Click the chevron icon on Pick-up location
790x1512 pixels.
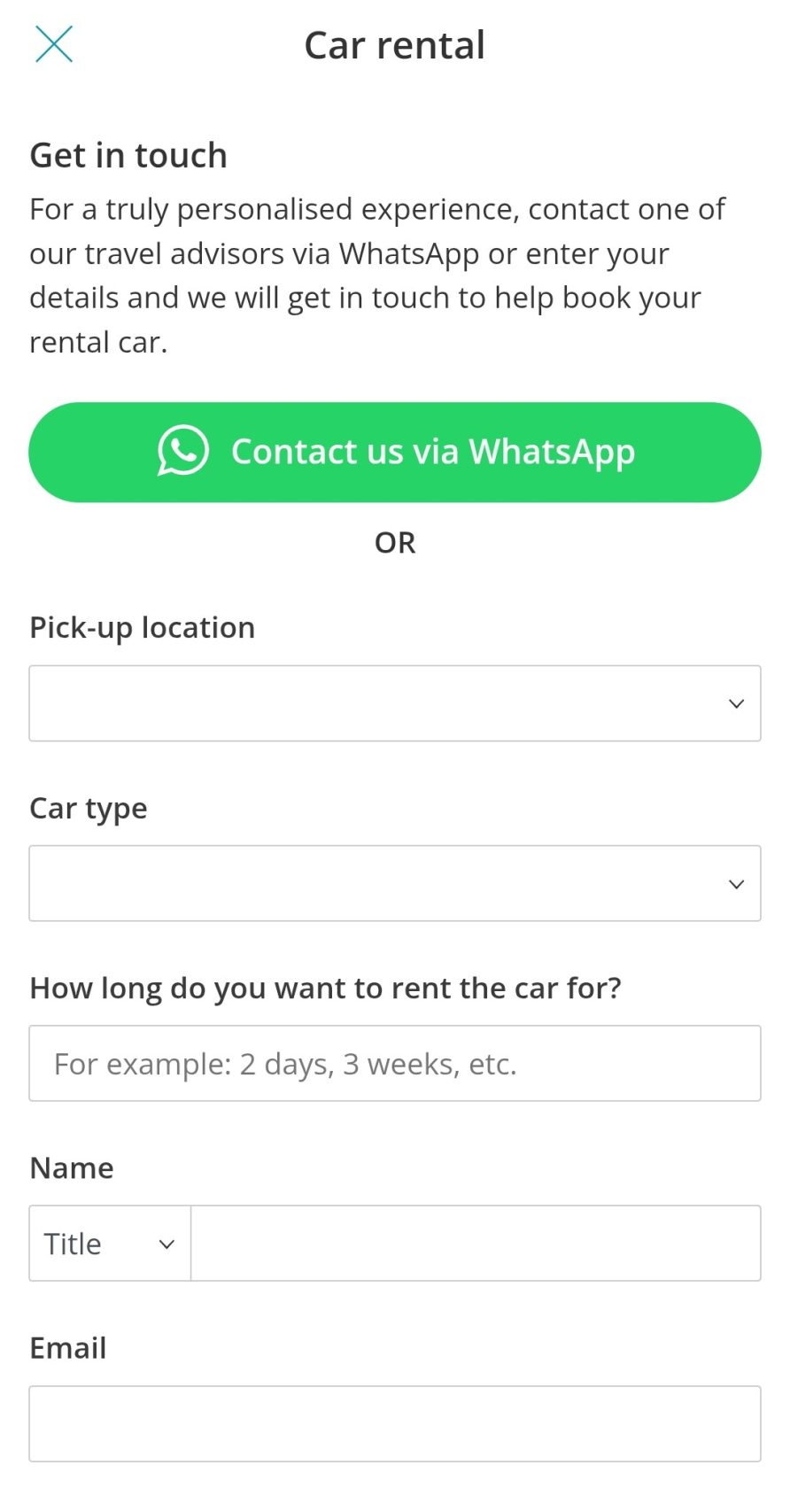tap(736, 702)
